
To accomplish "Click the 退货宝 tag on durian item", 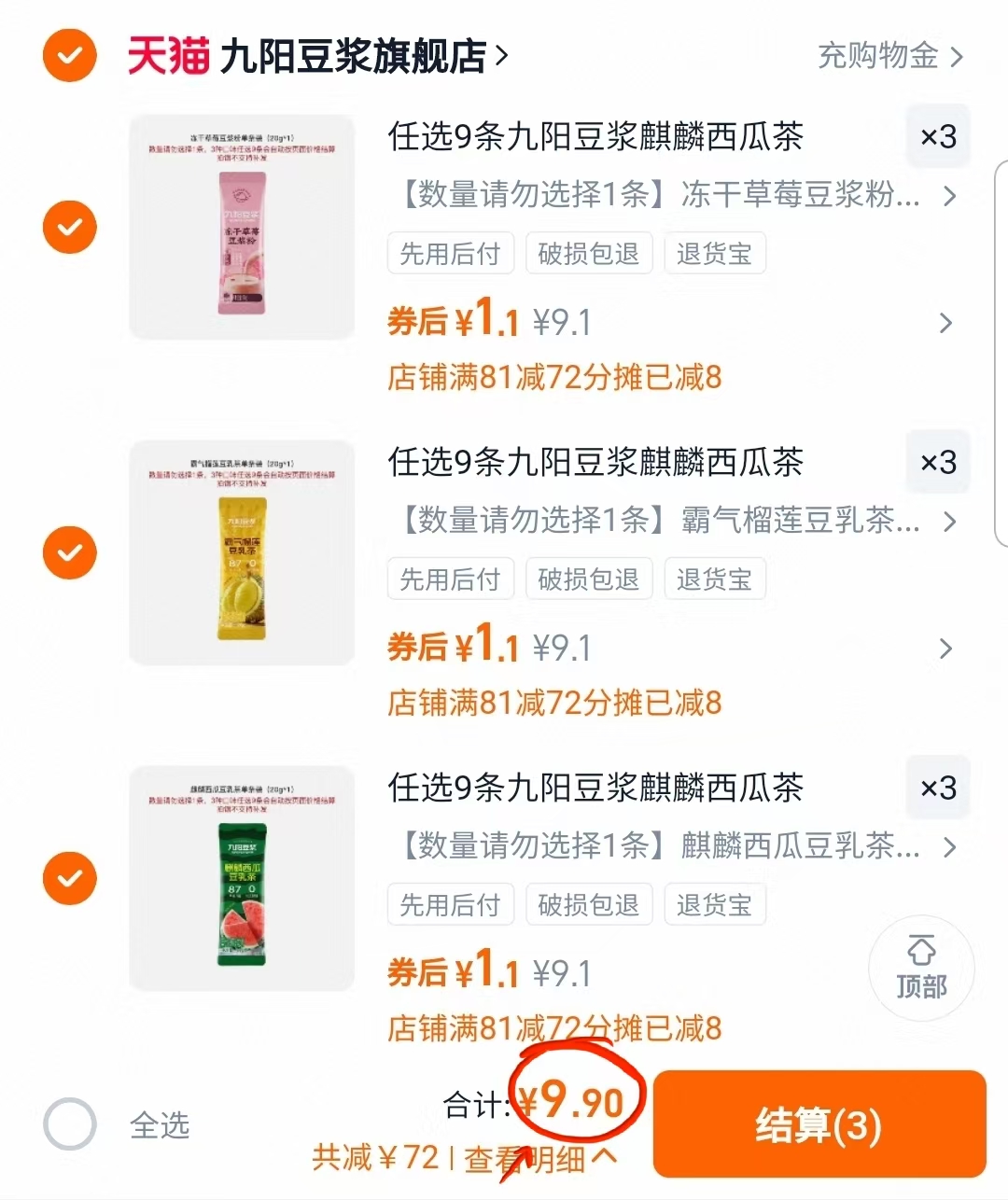I will pos(715,579).
